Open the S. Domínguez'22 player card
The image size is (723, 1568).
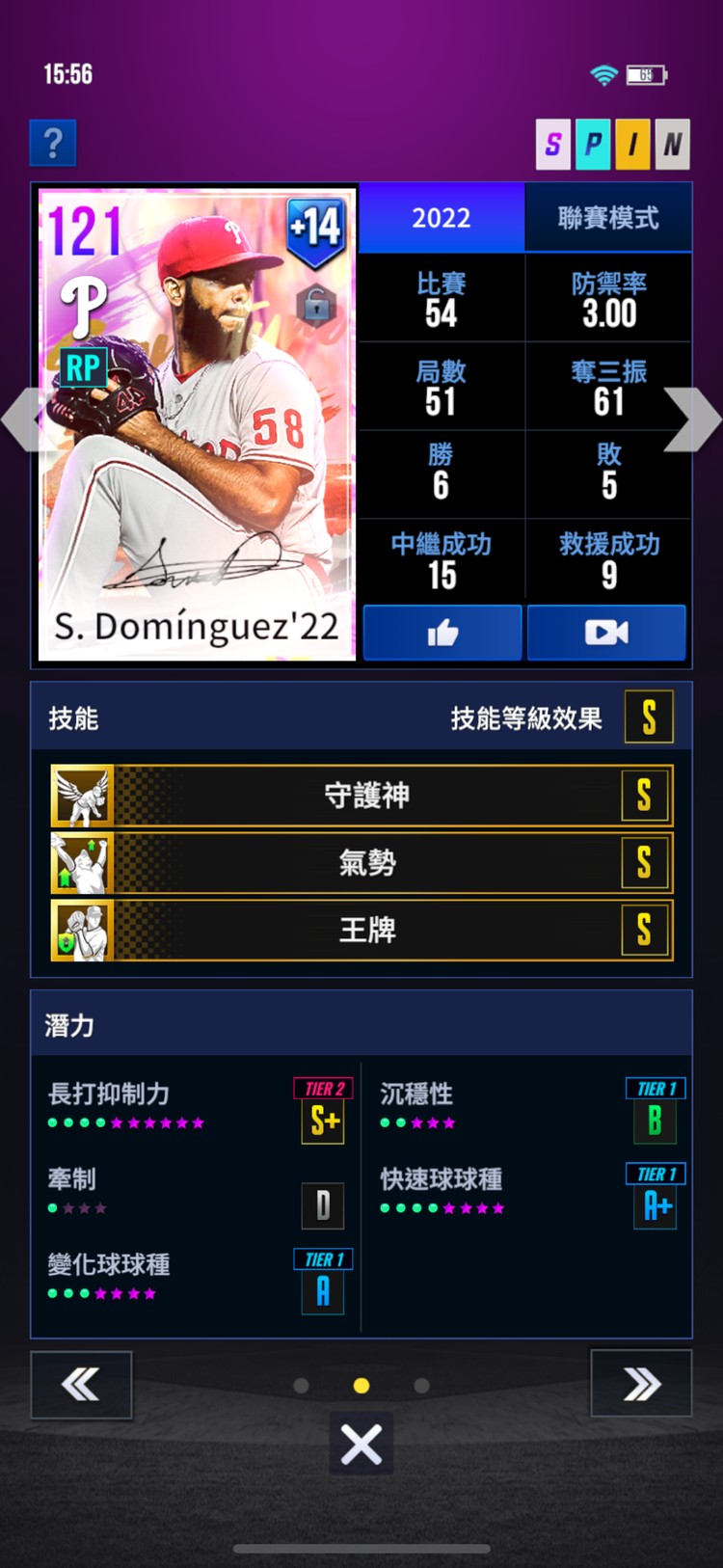198,424
